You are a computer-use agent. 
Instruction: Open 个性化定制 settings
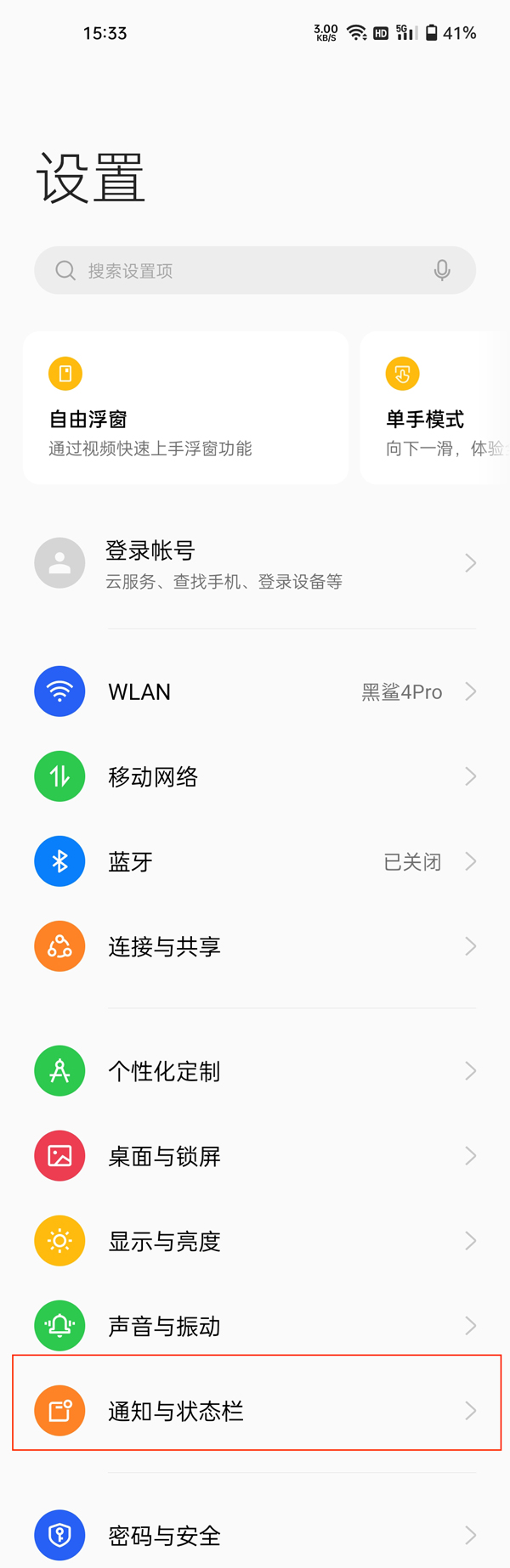click(255, 1071)
